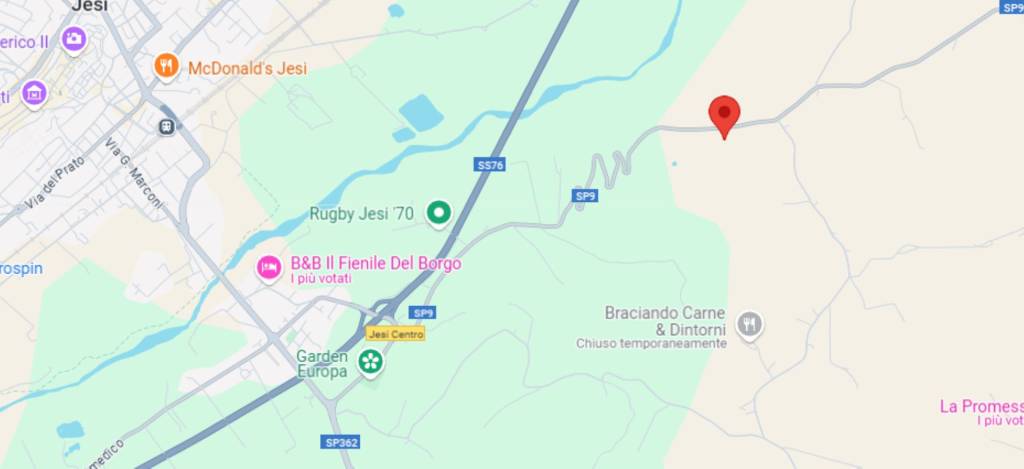
Task: Open the Garden Europa place marker
Action: point(371,361)
